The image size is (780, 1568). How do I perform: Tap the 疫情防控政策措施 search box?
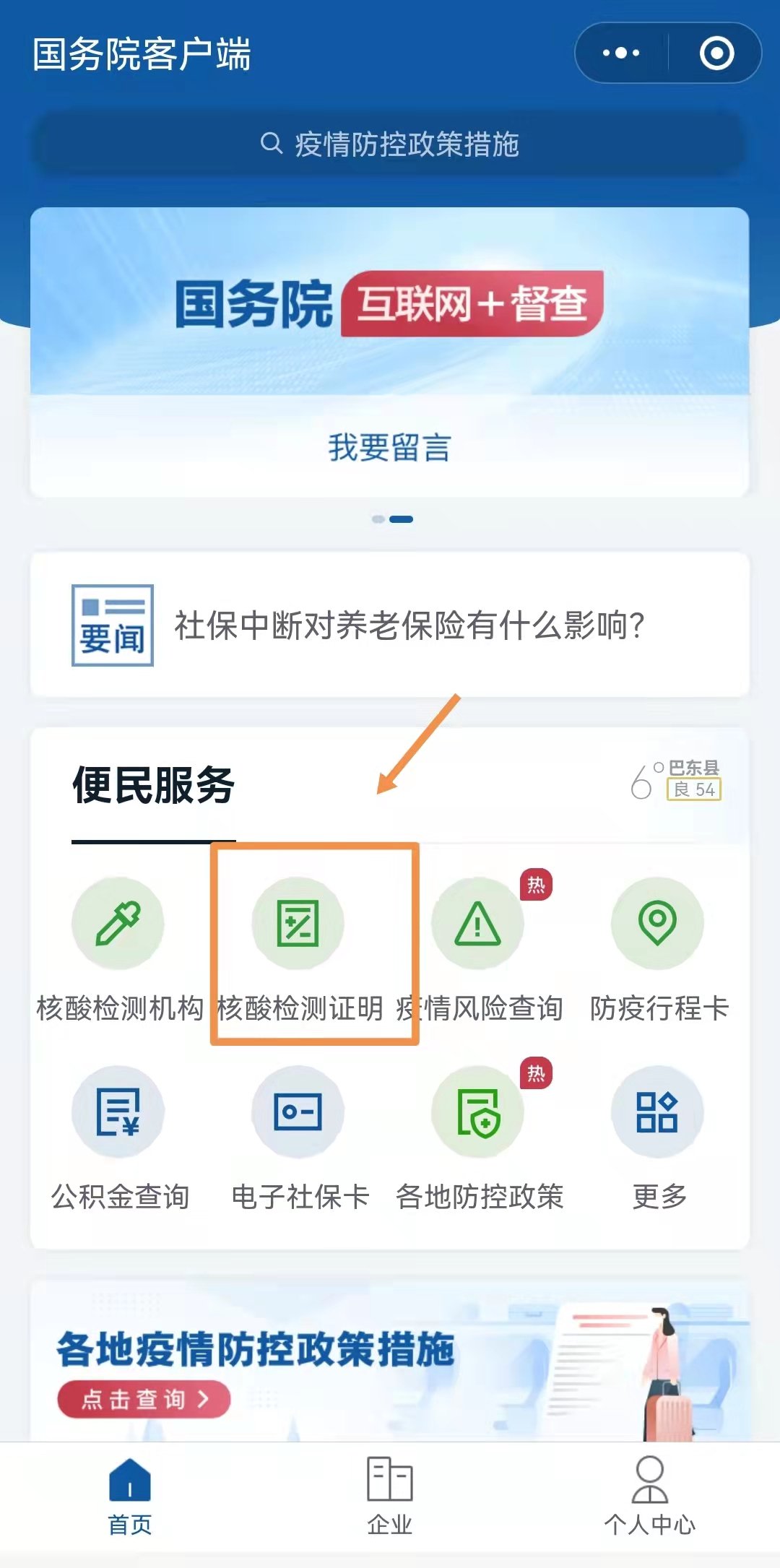390,144
